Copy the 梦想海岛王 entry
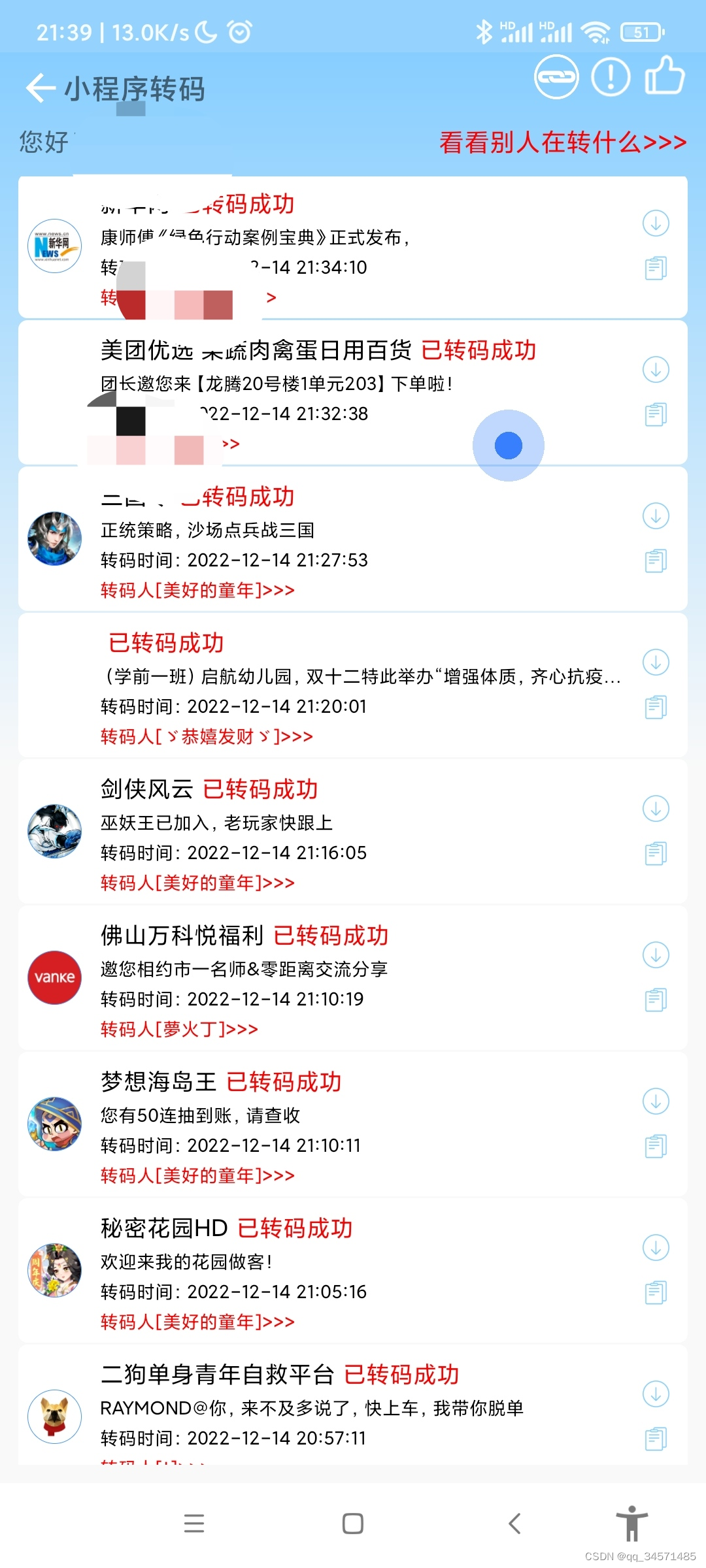 (x=656, y=1146)
